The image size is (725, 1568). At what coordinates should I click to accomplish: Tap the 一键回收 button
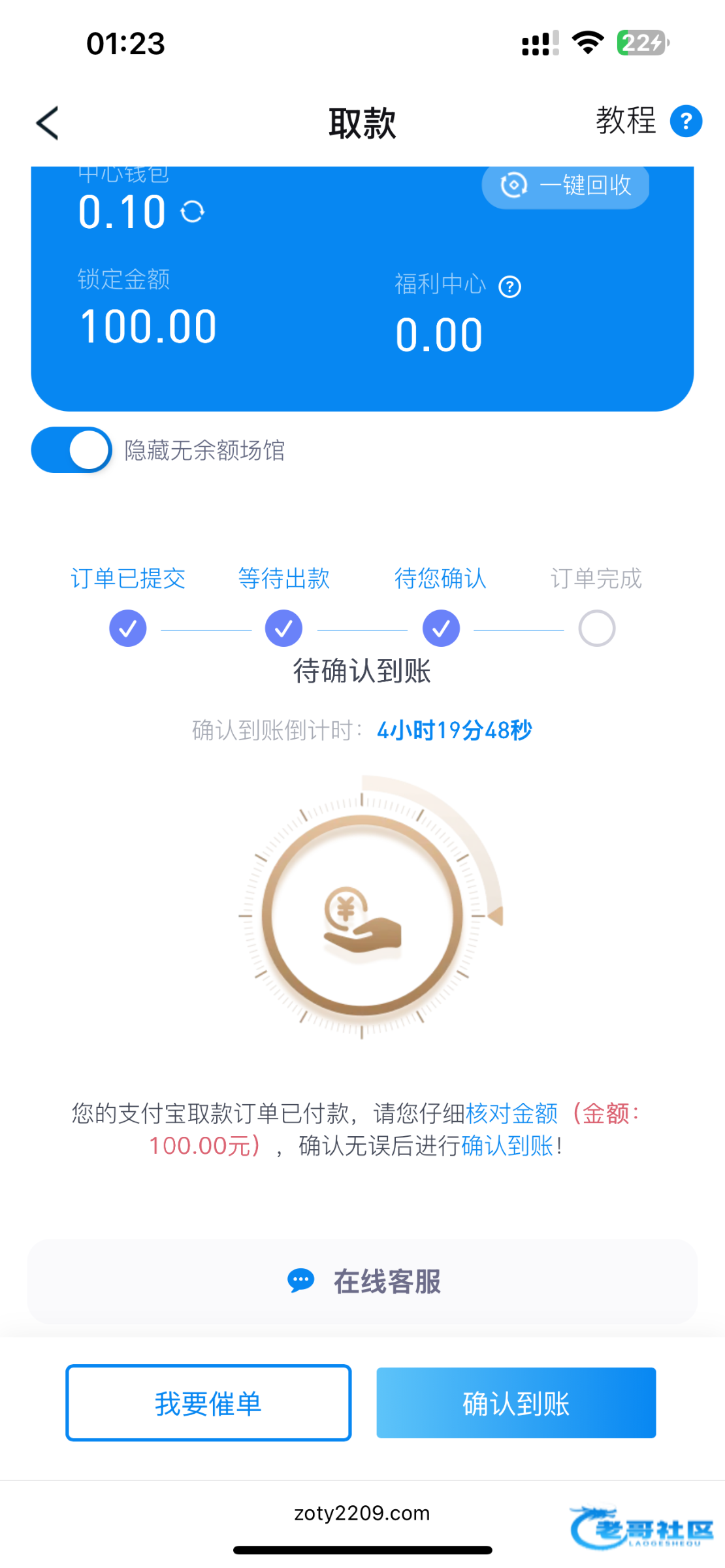566,186
